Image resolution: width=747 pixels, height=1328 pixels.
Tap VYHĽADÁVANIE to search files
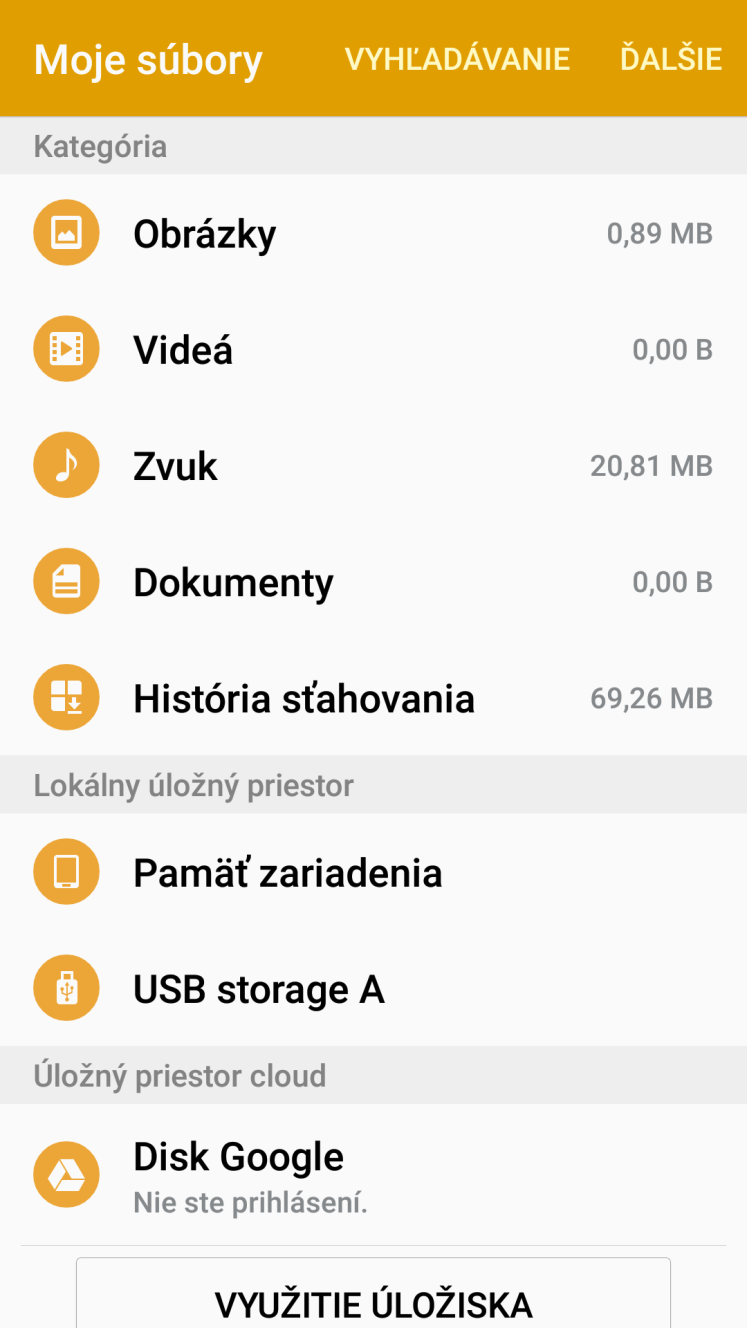[x=457, y=58]
